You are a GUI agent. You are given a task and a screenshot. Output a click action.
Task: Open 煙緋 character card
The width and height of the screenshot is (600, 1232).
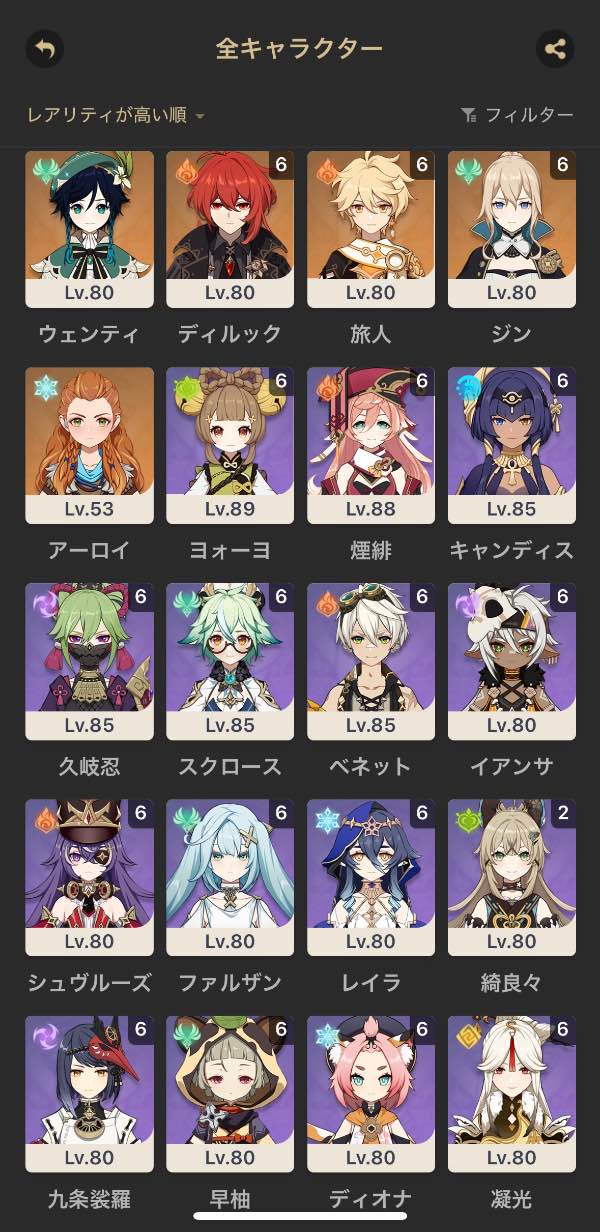371,445
